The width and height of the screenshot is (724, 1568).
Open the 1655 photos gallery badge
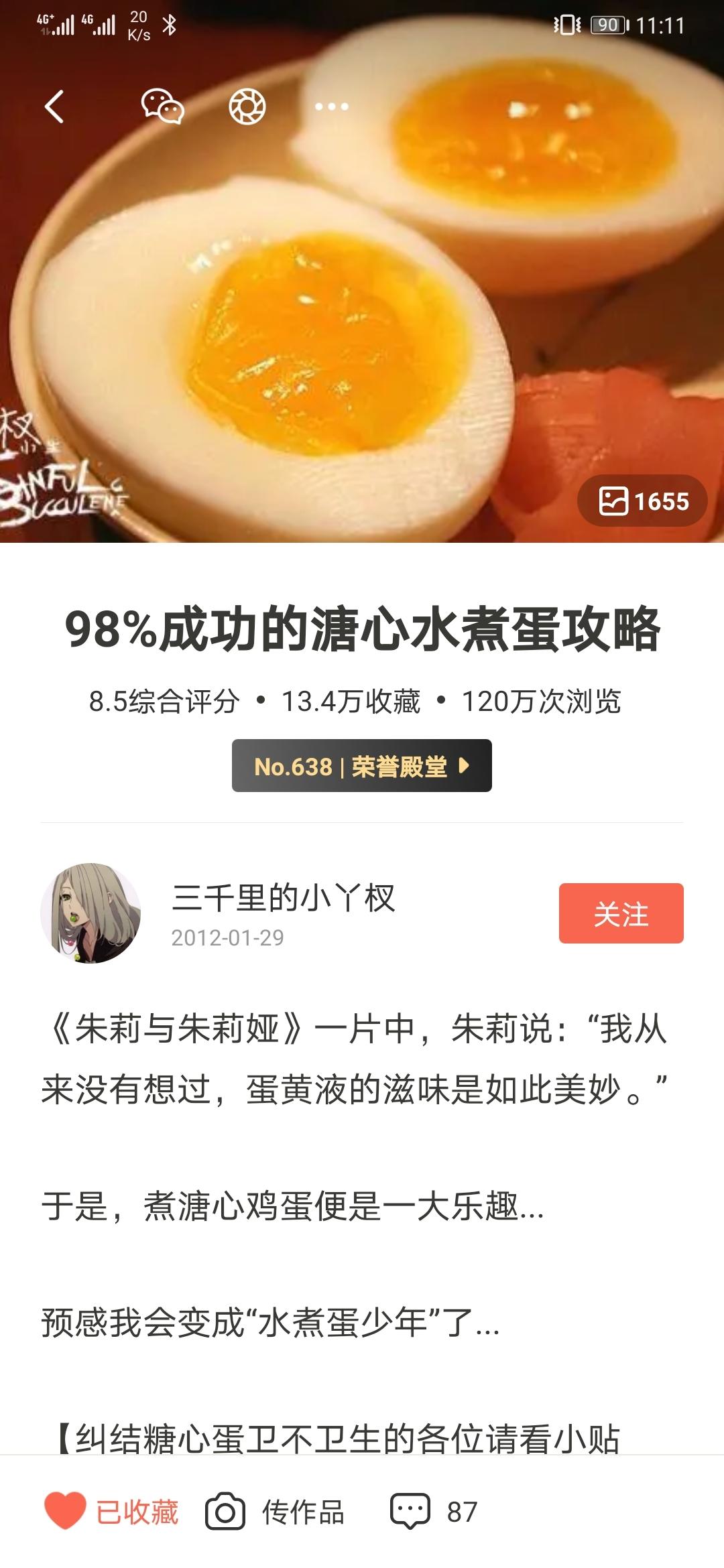(642, 501)
